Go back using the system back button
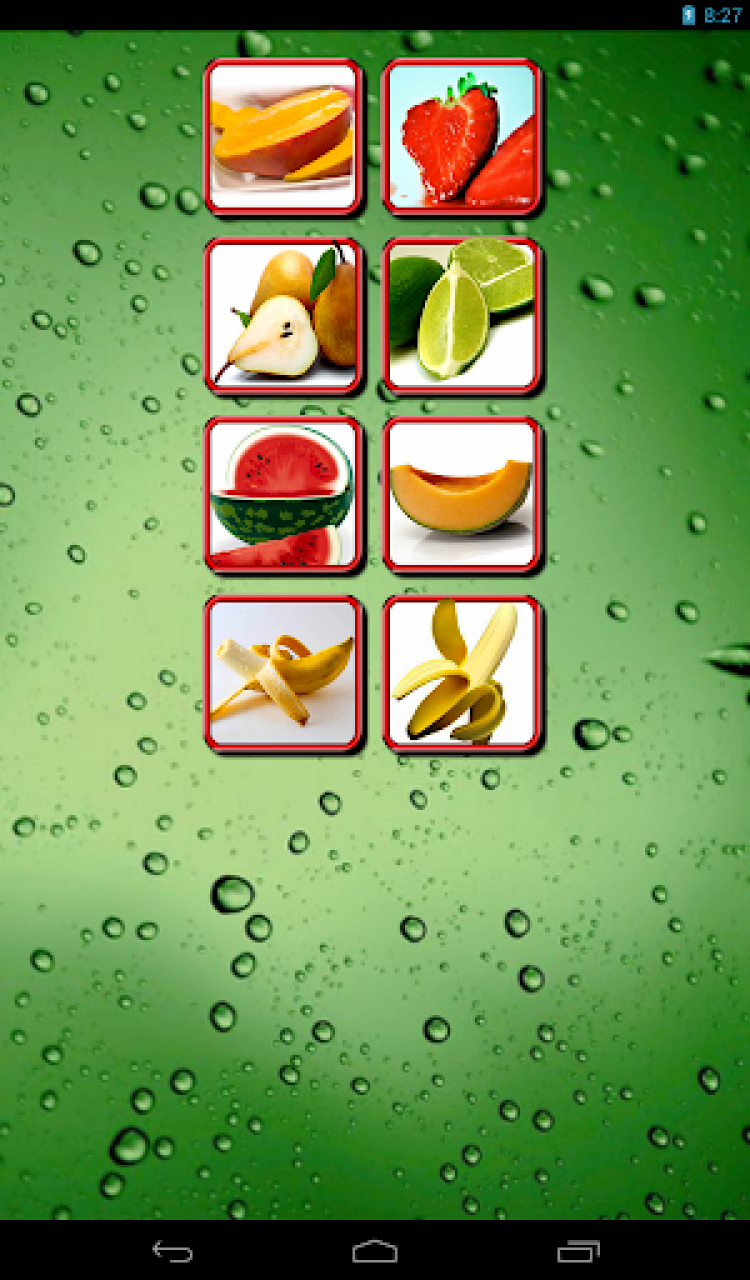 click(172, 1251)
